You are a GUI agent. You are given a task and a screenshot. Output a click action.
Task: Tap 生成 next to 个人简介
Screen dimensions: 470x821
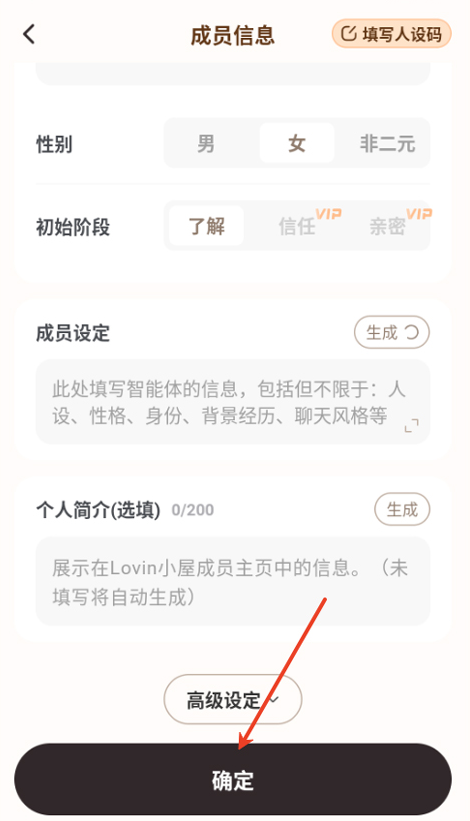pos(402,509)
